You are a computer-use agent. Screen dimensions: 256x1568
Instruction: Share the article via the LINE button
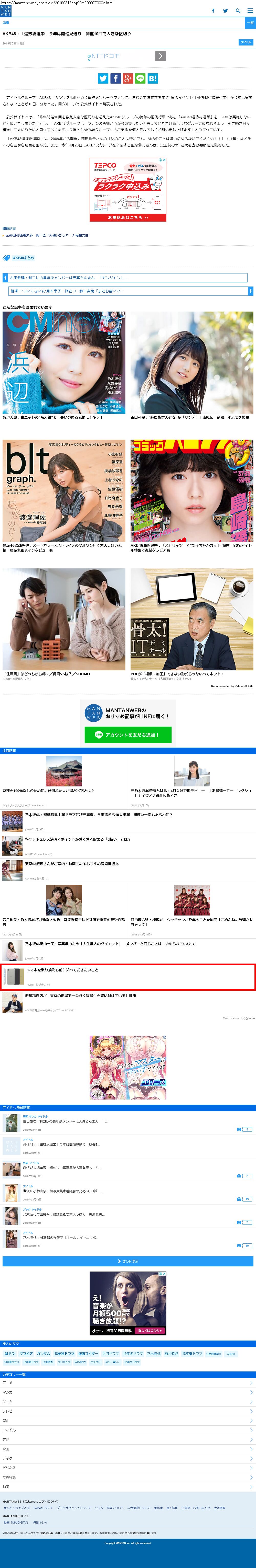(x=140, y=78)
